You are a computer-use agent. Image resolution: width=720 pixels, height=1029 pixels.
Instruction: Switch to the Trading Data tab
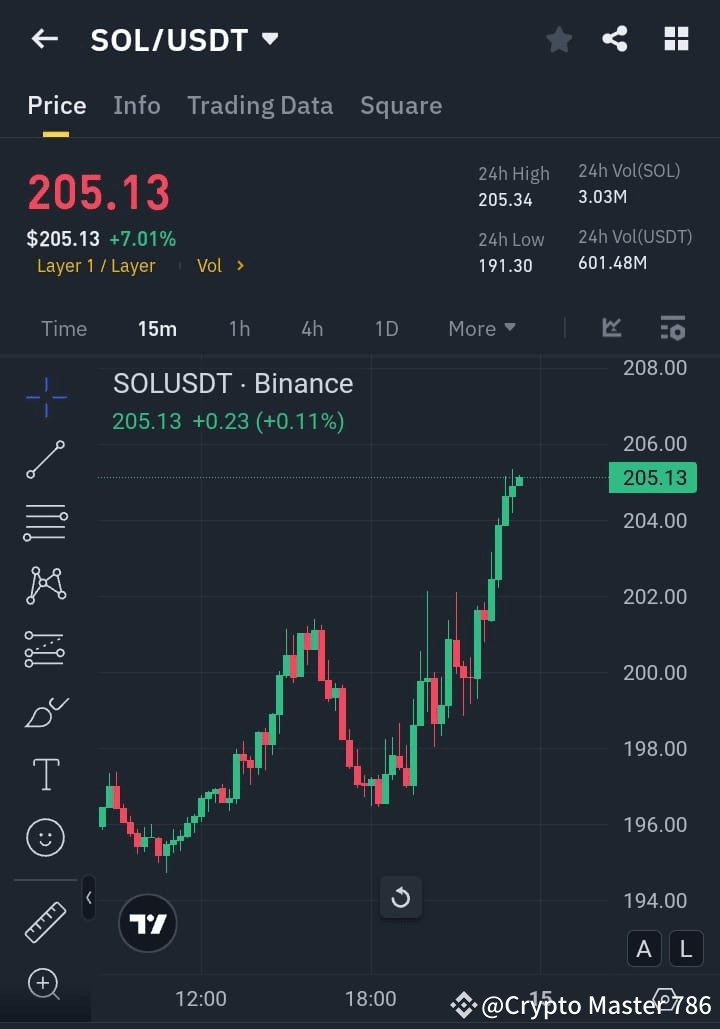pos(260,105)
